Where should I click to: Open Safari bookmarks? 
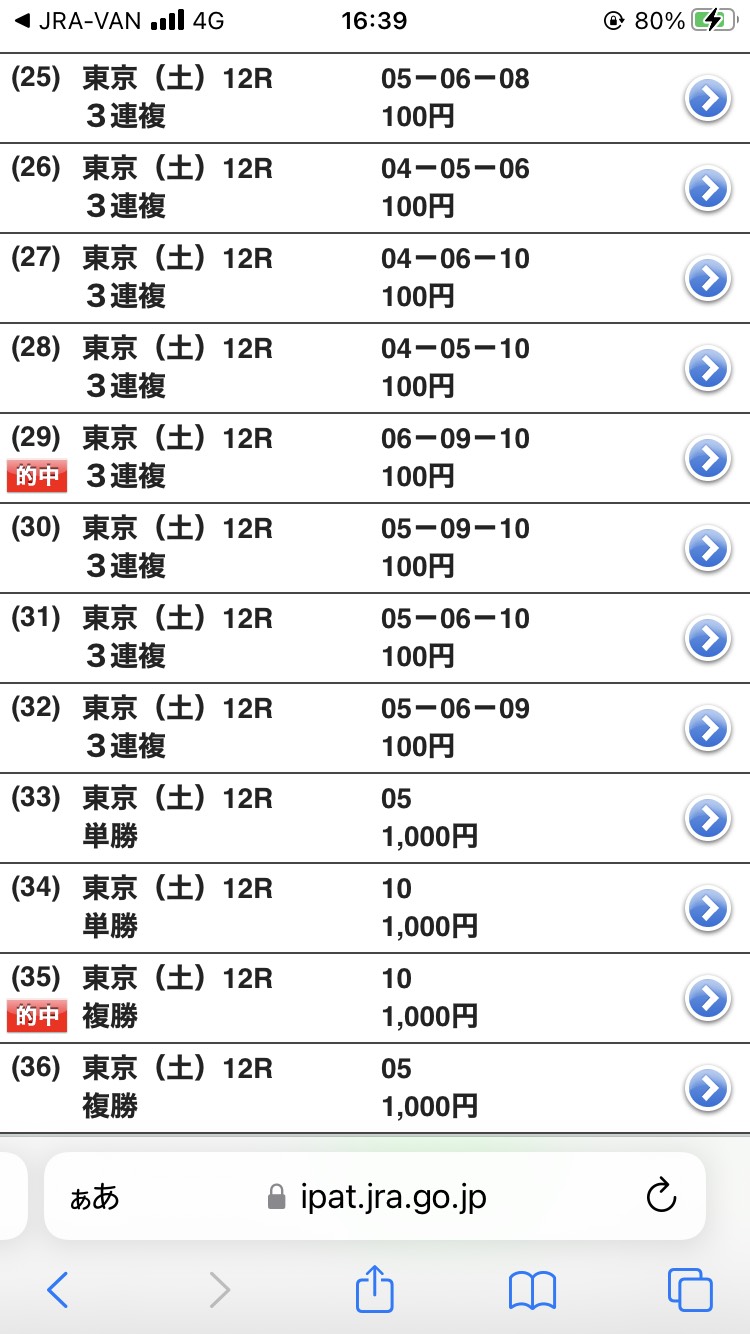pyautogui.click(x=532, y=1290)
